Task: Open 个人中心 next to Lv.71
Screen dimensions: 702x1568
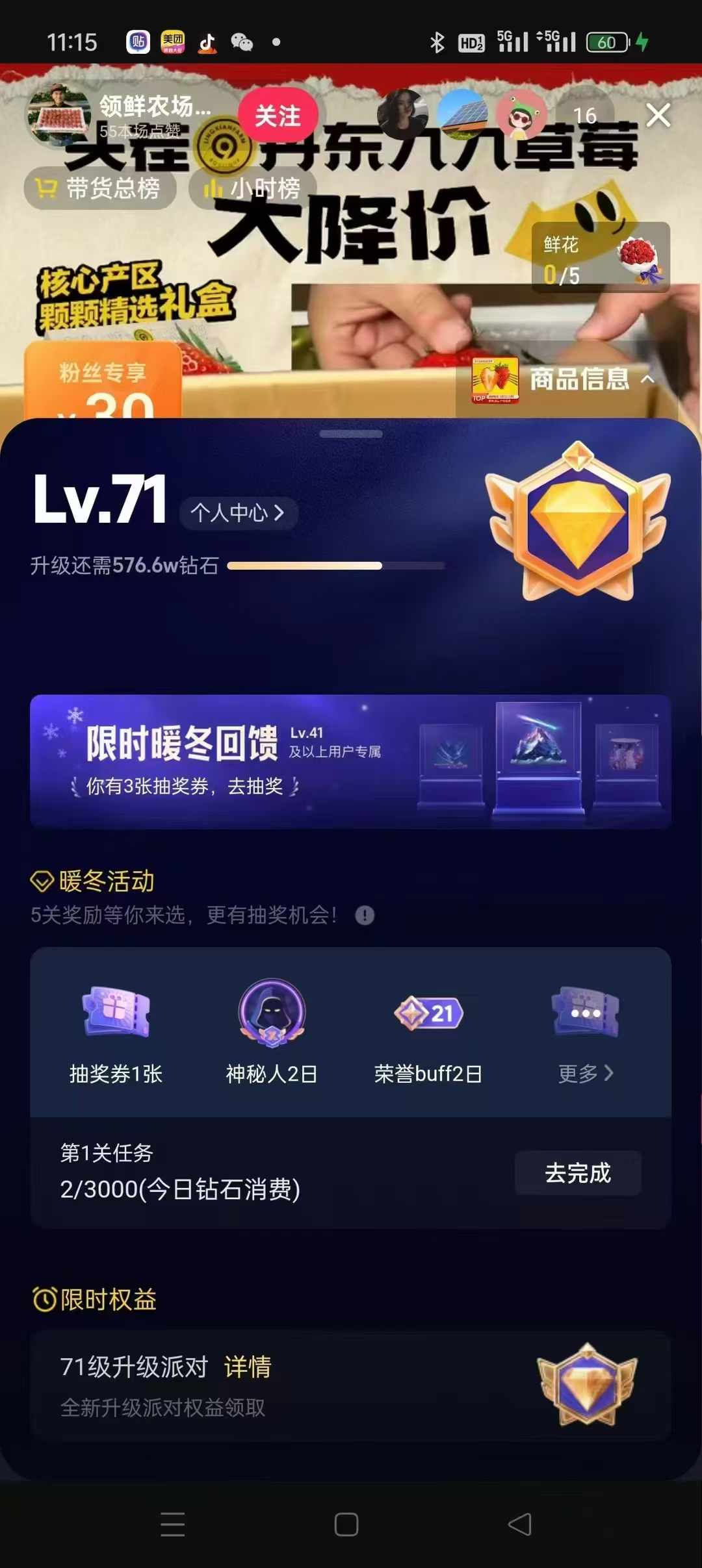Action: pos(238,513)
